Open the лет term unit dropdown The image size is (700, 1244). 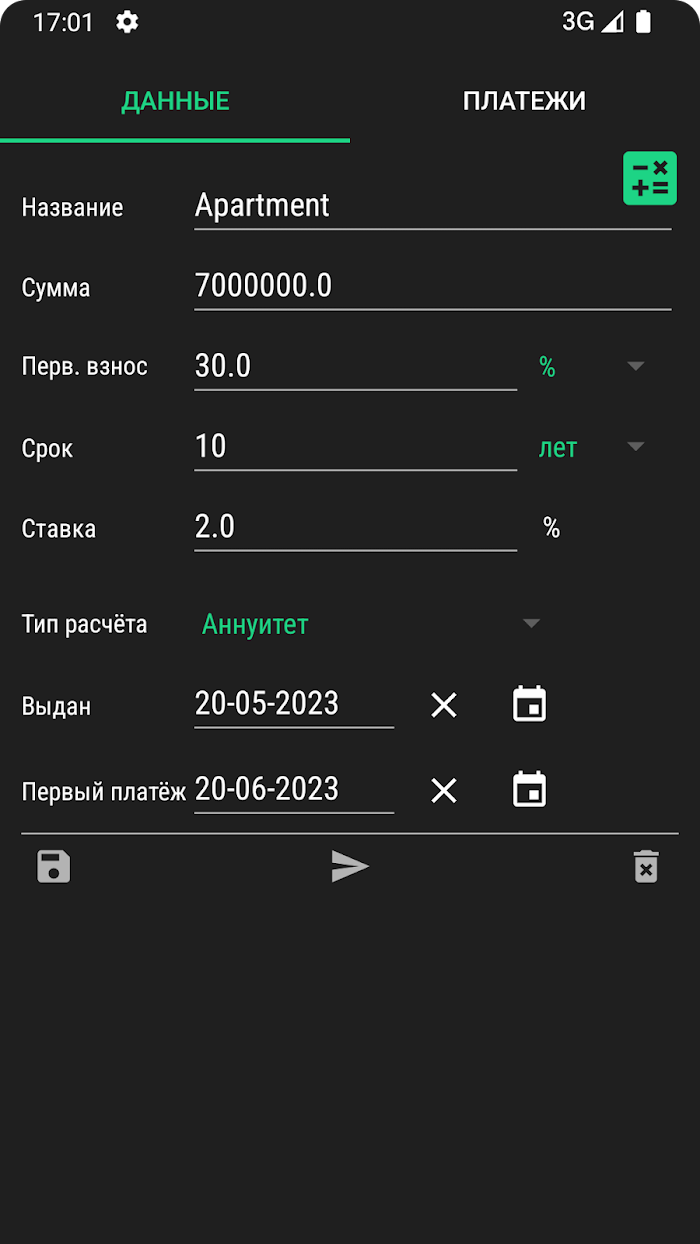pyautogui.click(x=591, y=447)
